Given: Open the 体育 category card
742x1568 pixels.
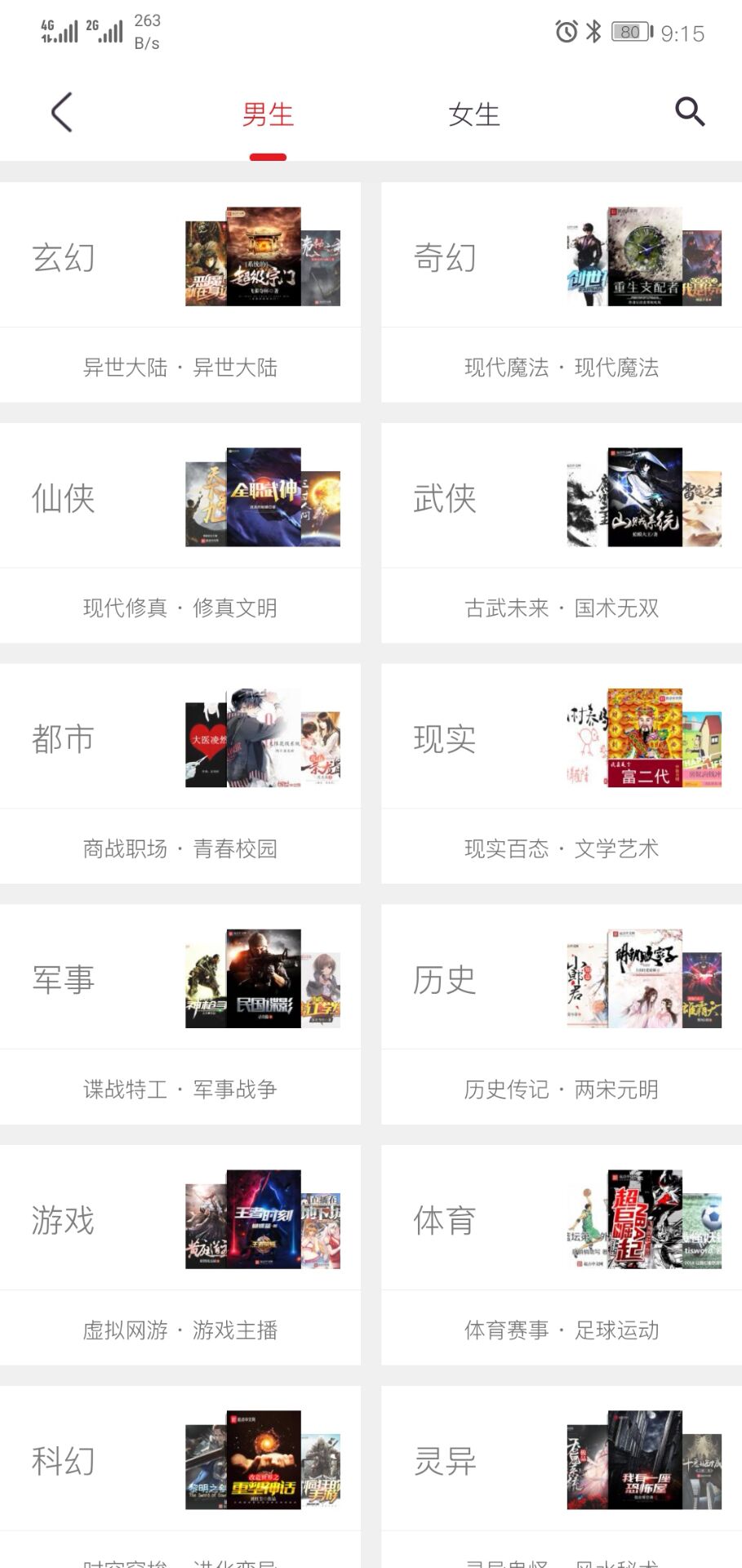Looking at the screenshot, I should (x=561, y=1219).
